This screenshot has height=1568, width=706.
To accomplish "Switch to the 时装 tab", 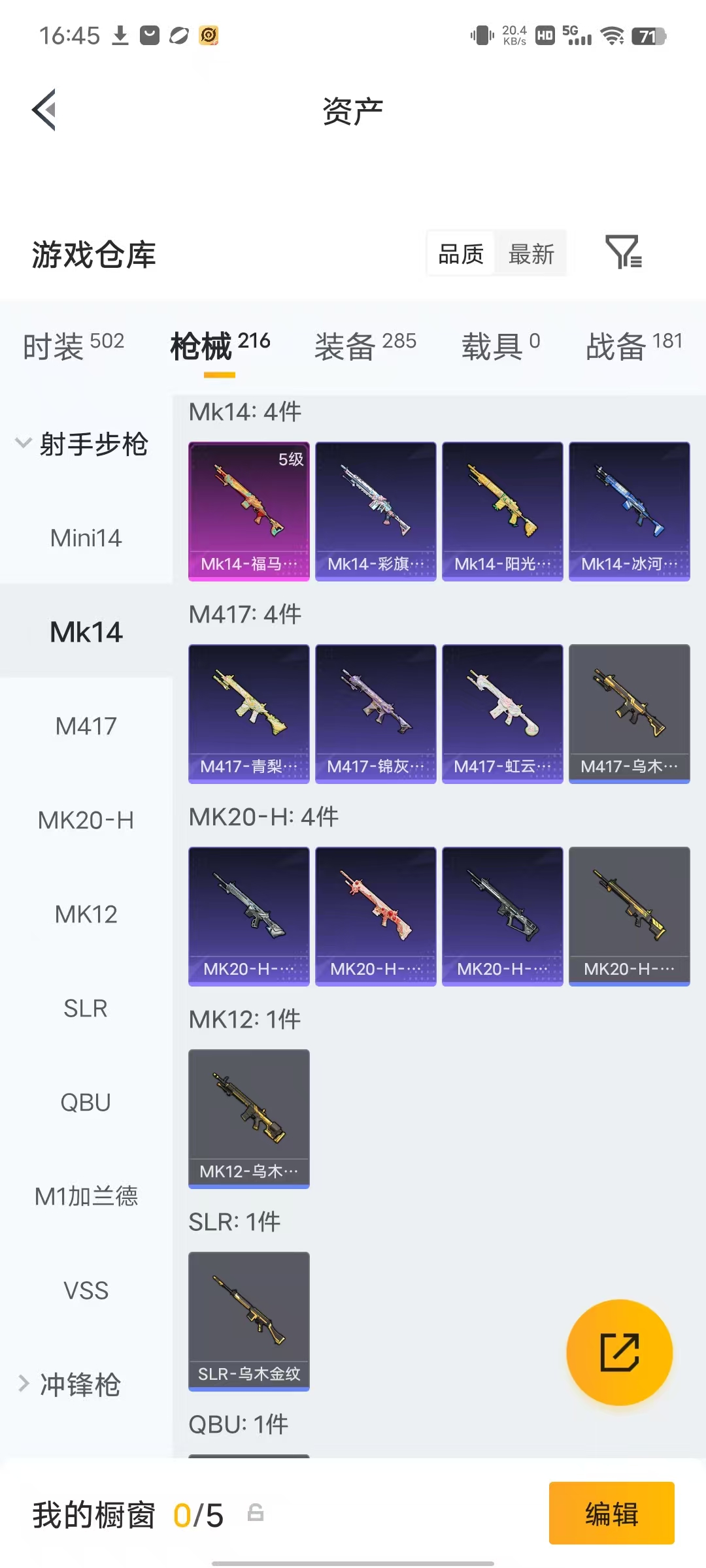I will point(73,345).
